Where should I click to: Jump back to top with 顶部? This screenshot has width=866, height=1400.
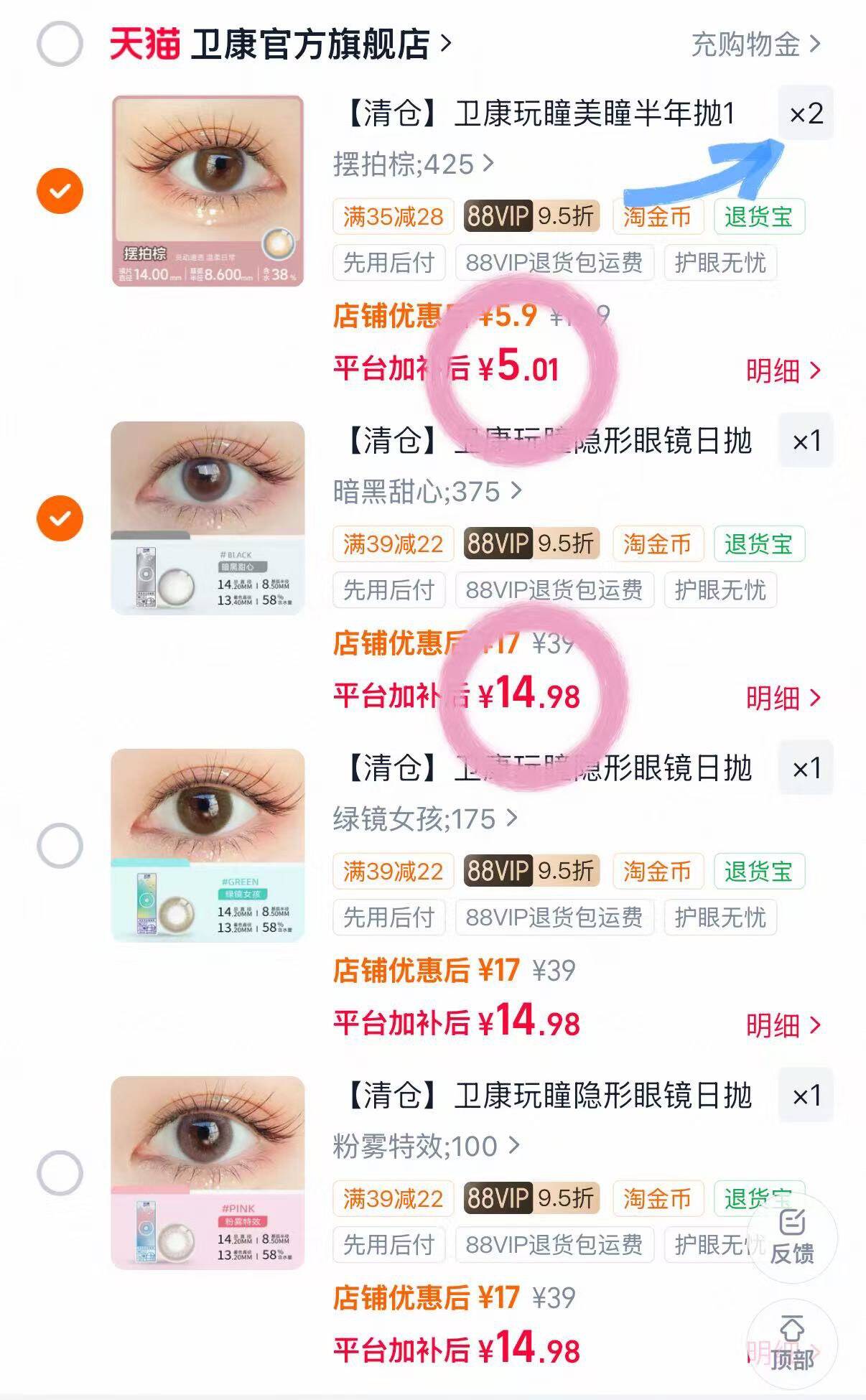point(791,1344)
